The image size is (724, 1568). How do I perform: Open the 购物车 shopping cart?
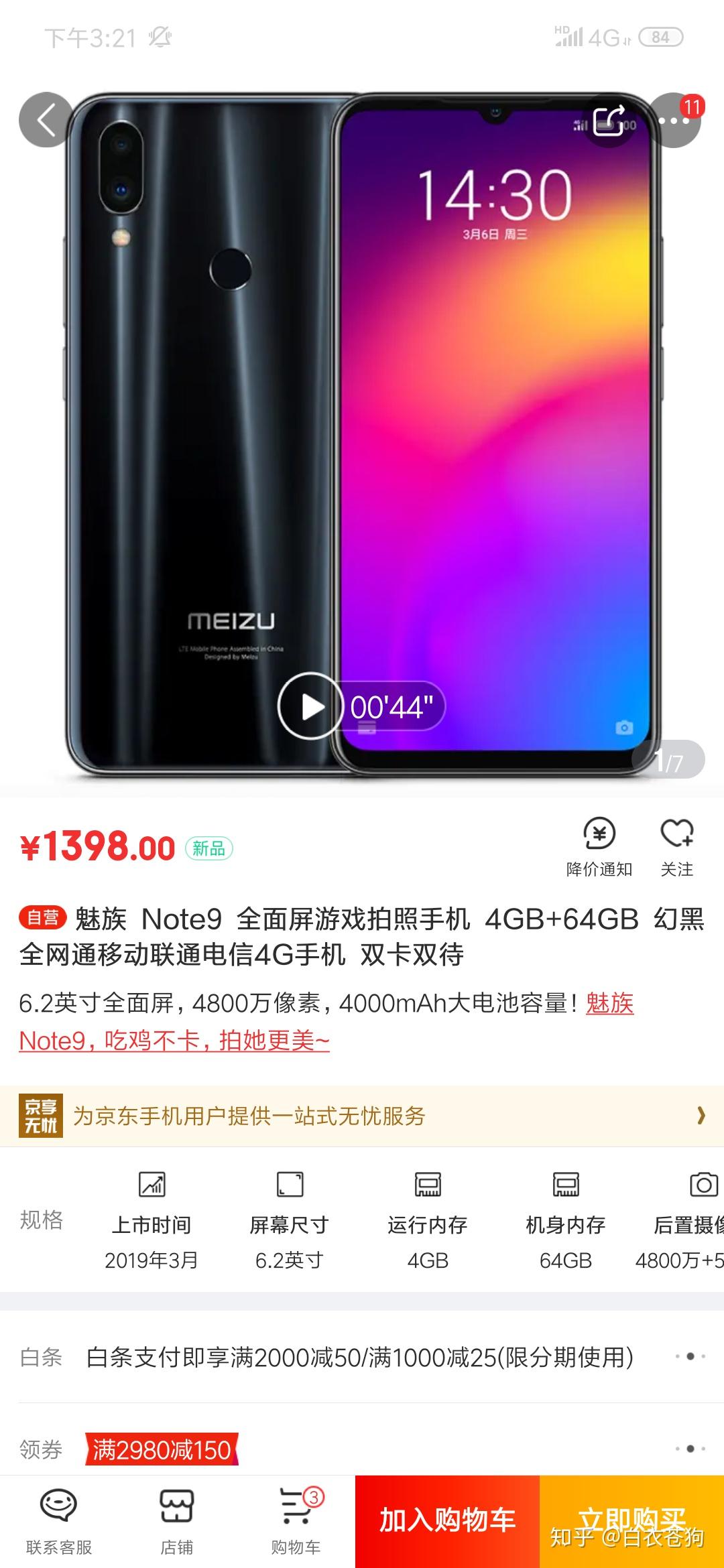296,1522
